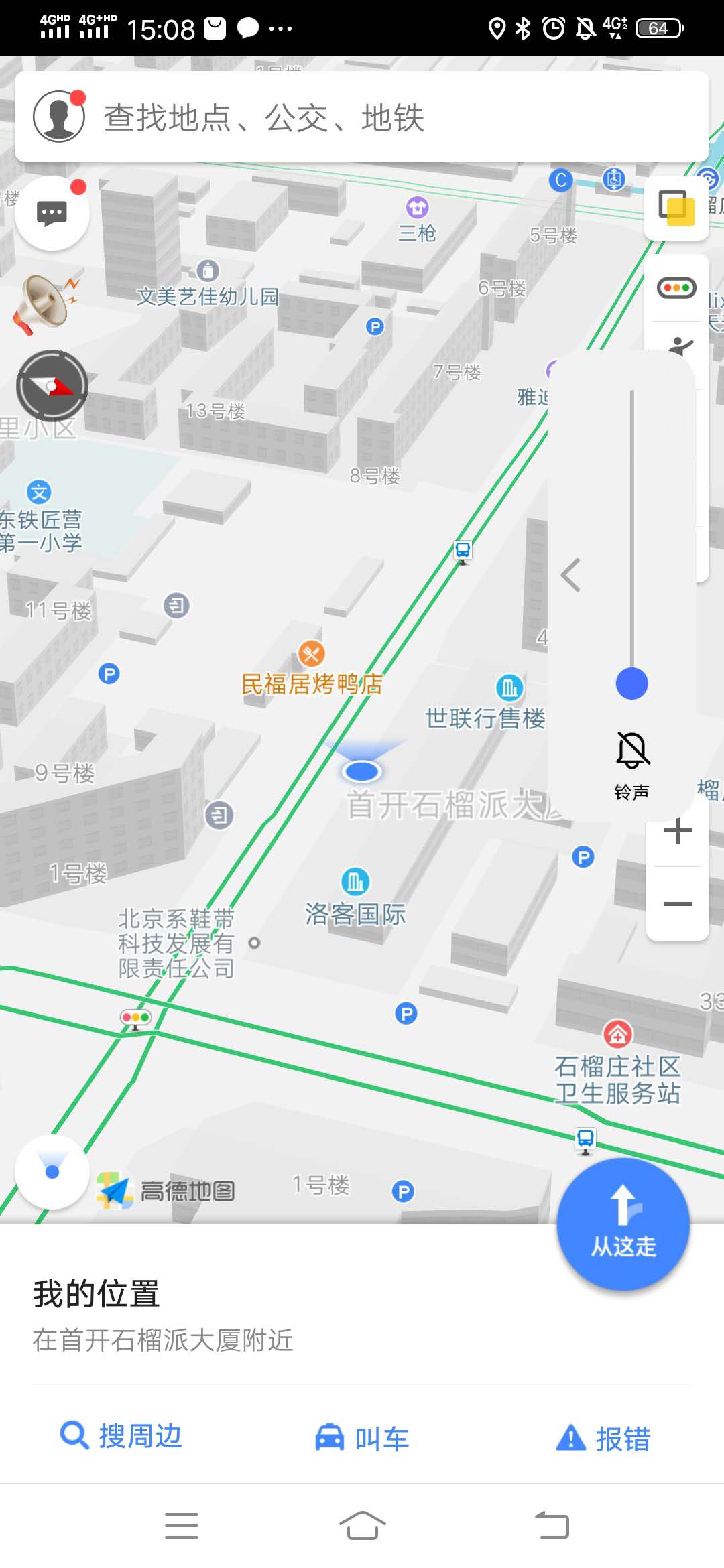Viewport: 724px width, 1568px height.
Task: Tap the megaphone announcement icon
Action: click(46, 304)
